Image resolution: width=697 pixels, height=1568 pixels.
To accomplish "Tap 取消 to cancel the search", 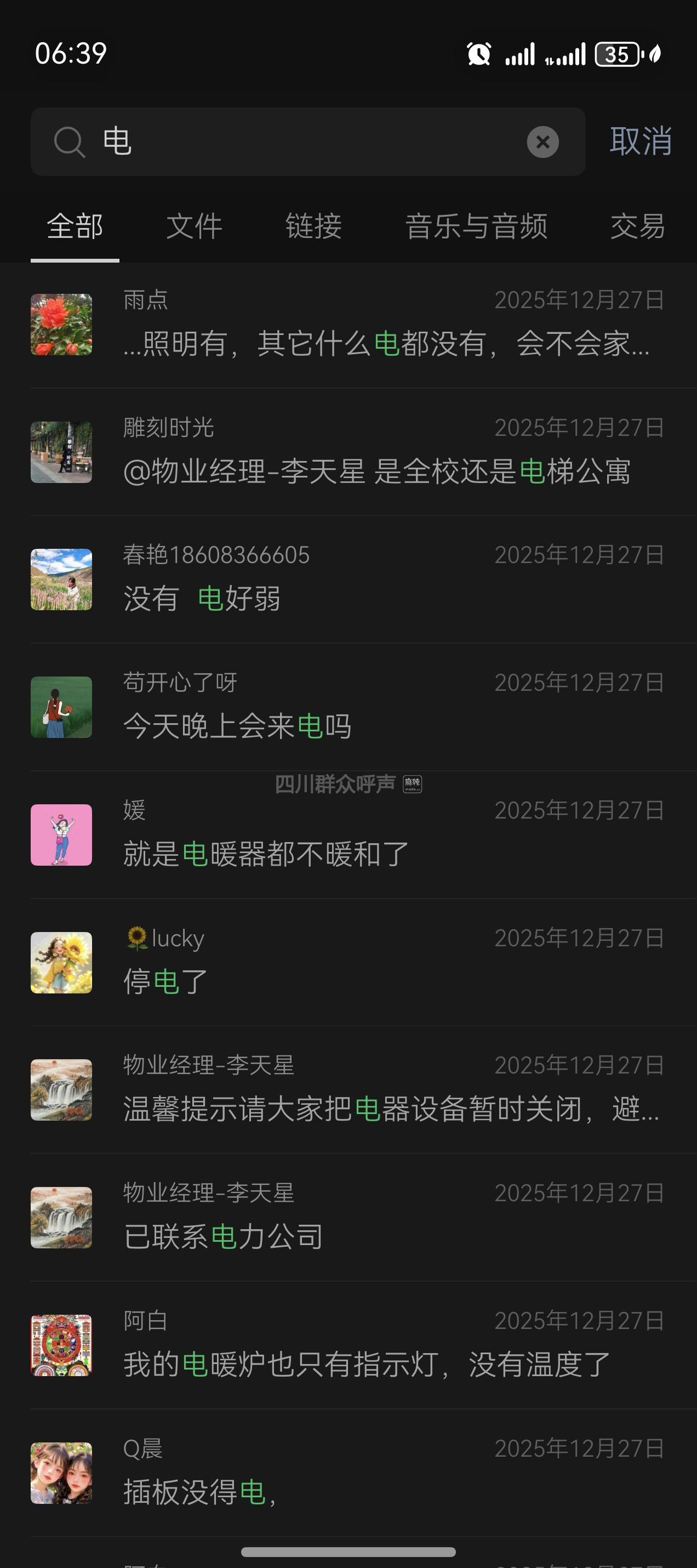I will tap(641, 142).
